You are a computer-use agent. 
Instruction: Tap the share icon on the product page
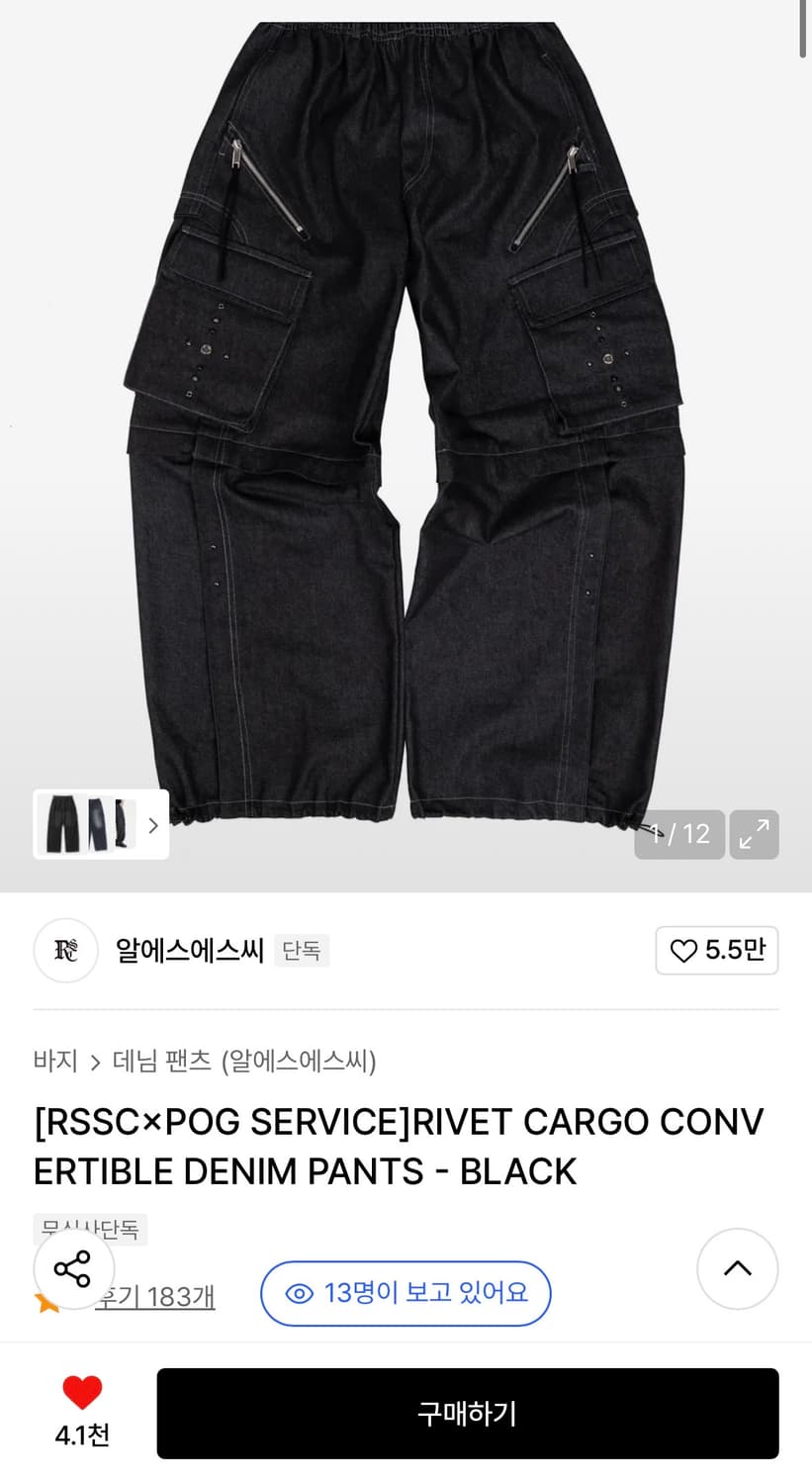click(74, 1269)
